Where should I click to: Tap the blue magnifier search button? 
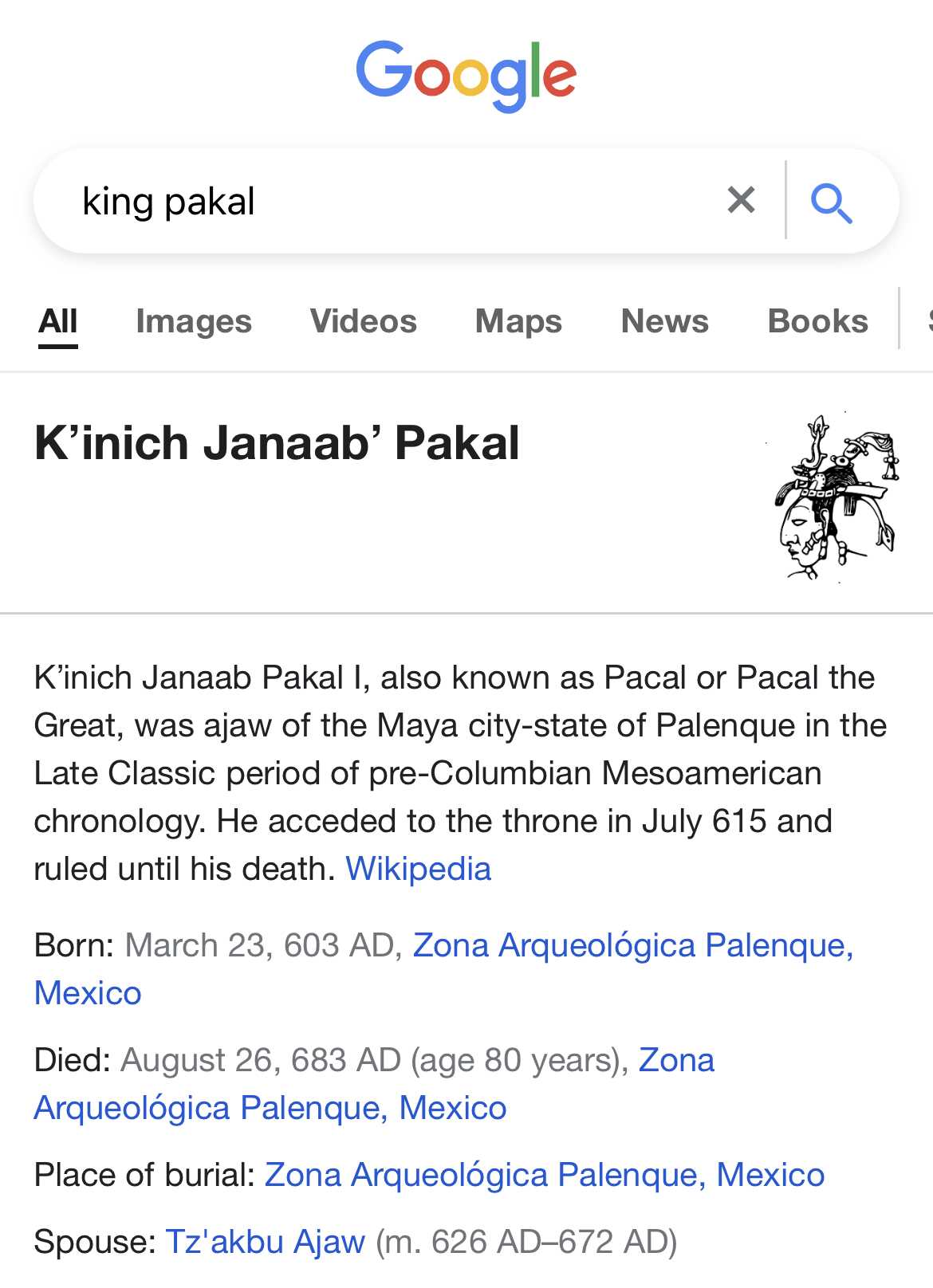pyautogui.click(x=831, y=202)
